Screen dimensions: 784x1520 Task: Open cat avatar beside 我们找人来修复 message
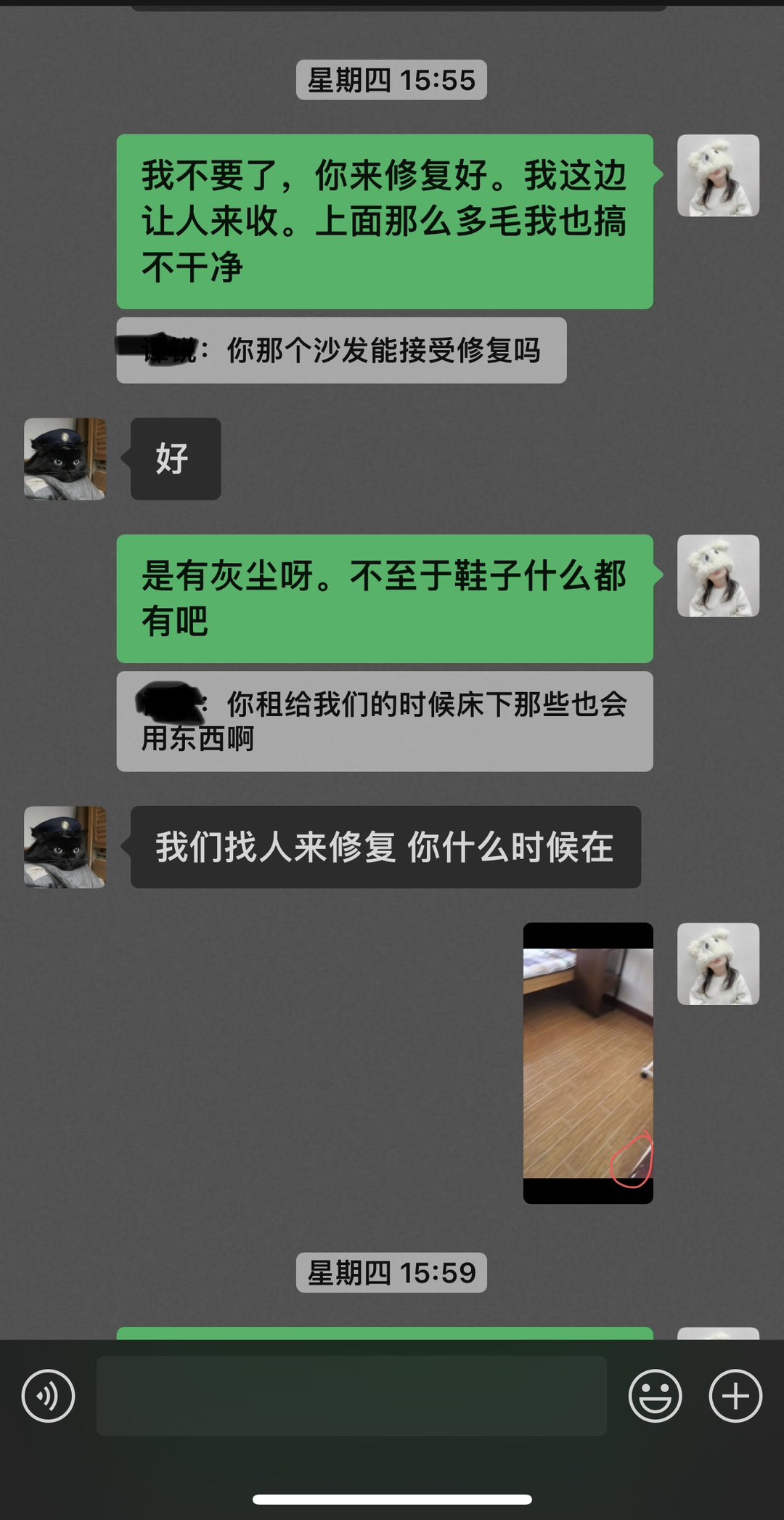click(x=65, y=847)
